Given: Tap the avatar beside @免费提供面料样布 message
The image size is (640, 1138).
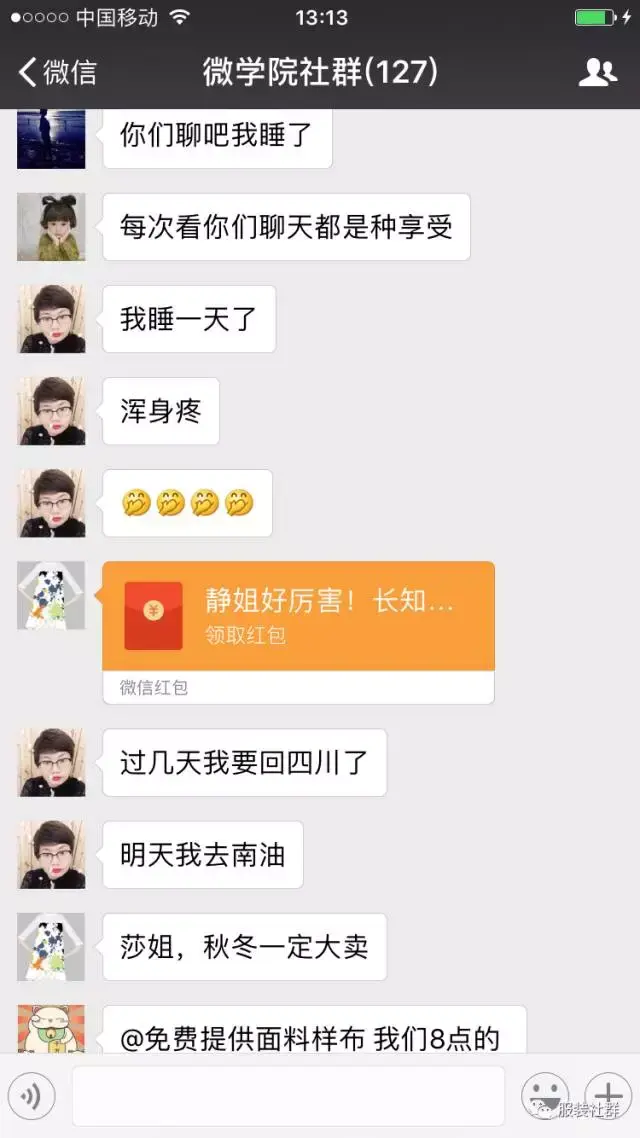Looking at the screenshot, I should point(51,1028).
